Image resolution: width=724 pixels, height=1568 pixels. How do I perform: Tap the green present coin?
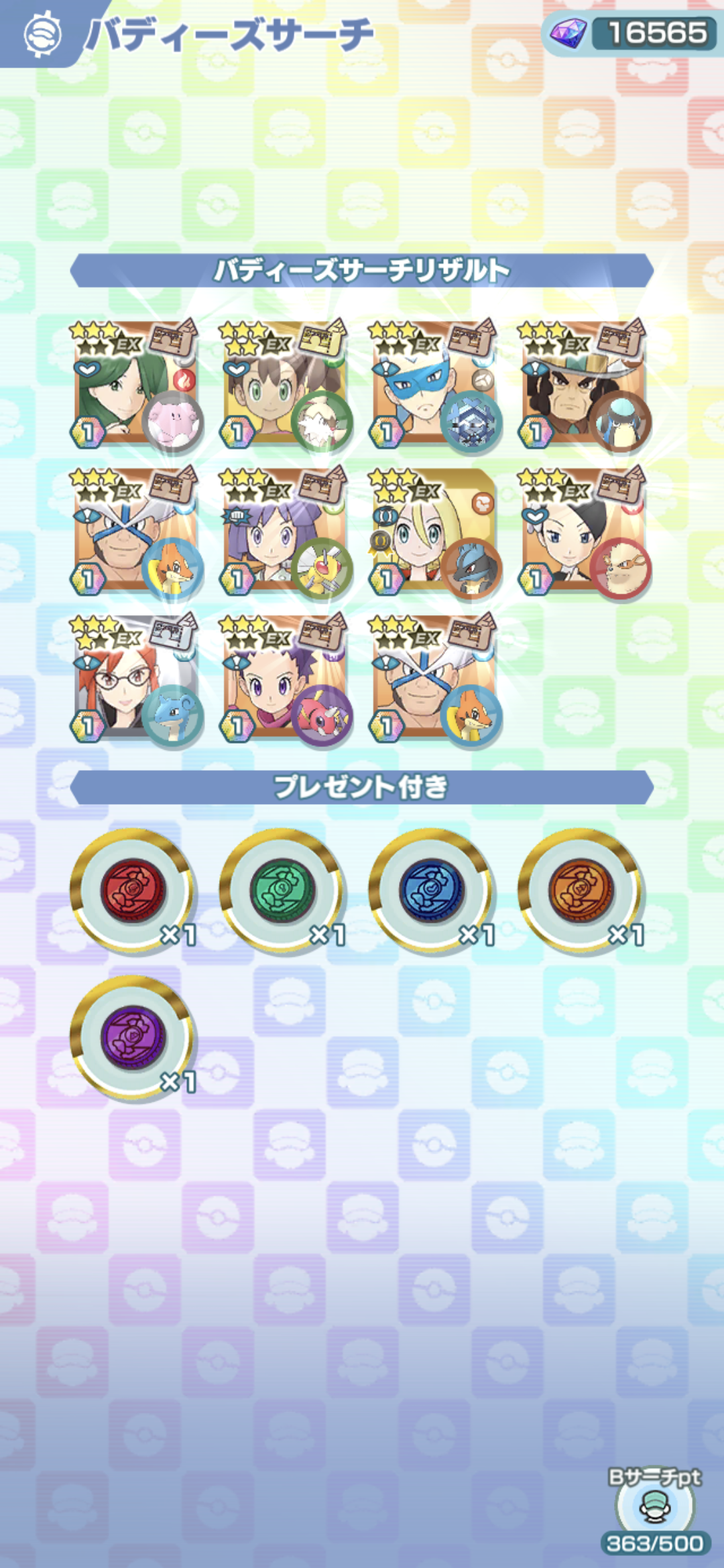coord(282,890)
